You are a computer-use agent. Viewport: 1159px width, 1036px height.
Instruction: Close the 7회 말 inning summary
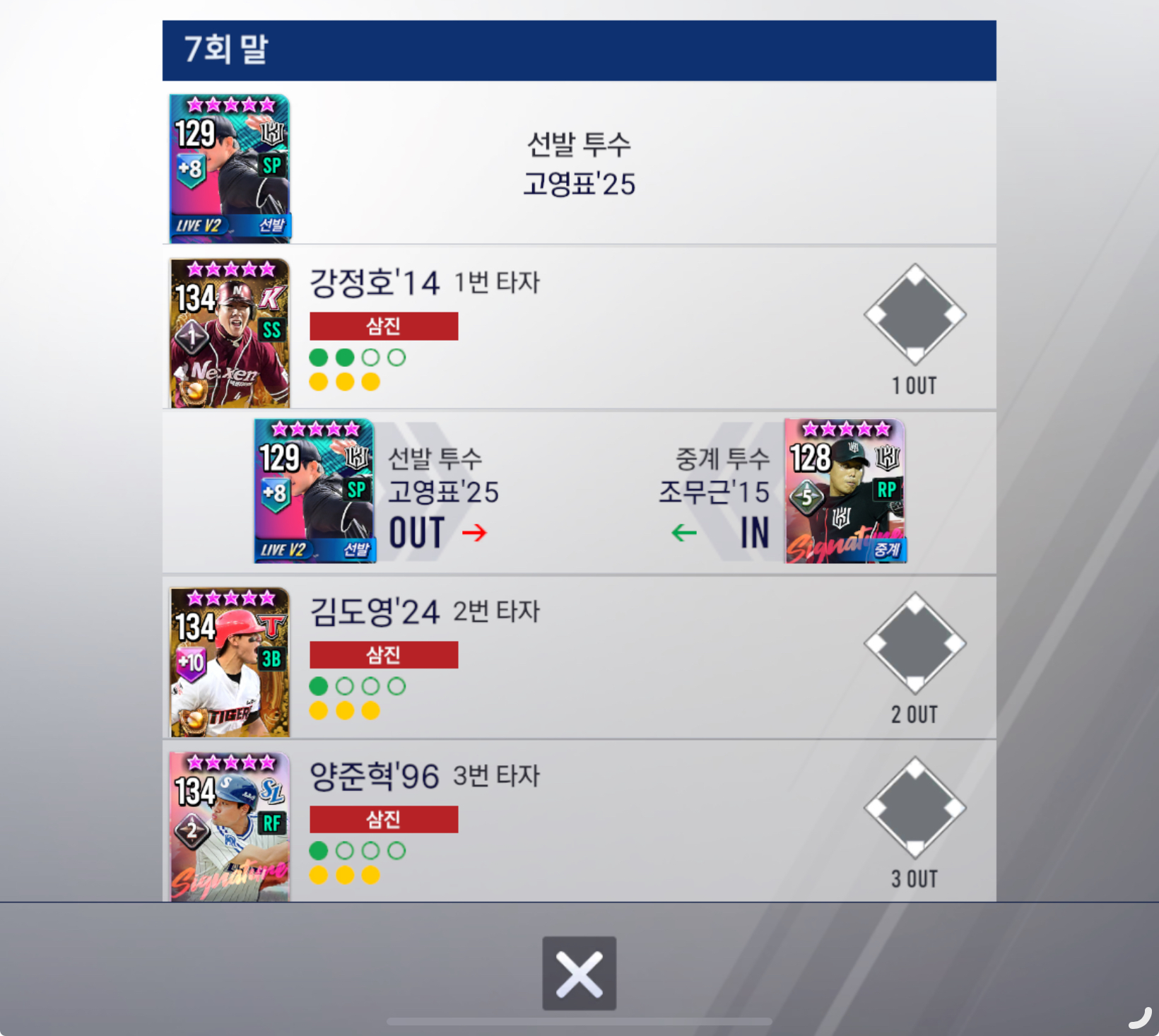point(579,973)
